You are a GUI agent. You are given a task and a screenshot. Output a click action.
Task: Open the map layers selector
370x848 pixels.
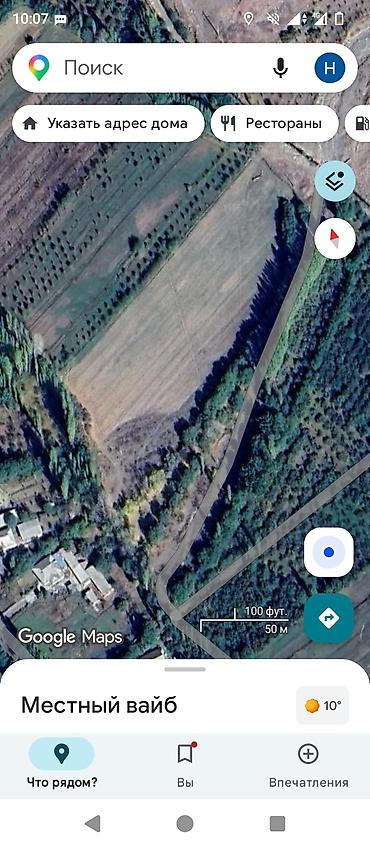pyautogui.click(x=335, y=181)
